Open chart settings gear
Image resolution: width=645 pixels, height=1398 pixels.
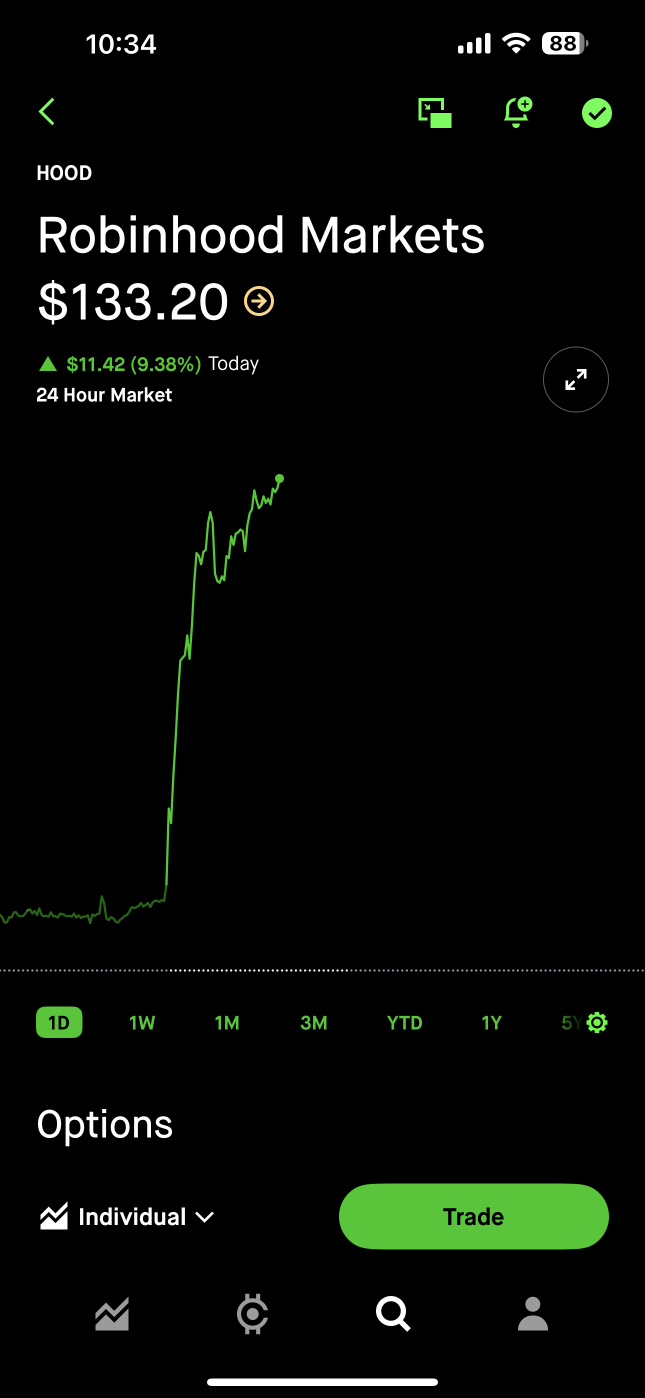[x=597, y=1023]
